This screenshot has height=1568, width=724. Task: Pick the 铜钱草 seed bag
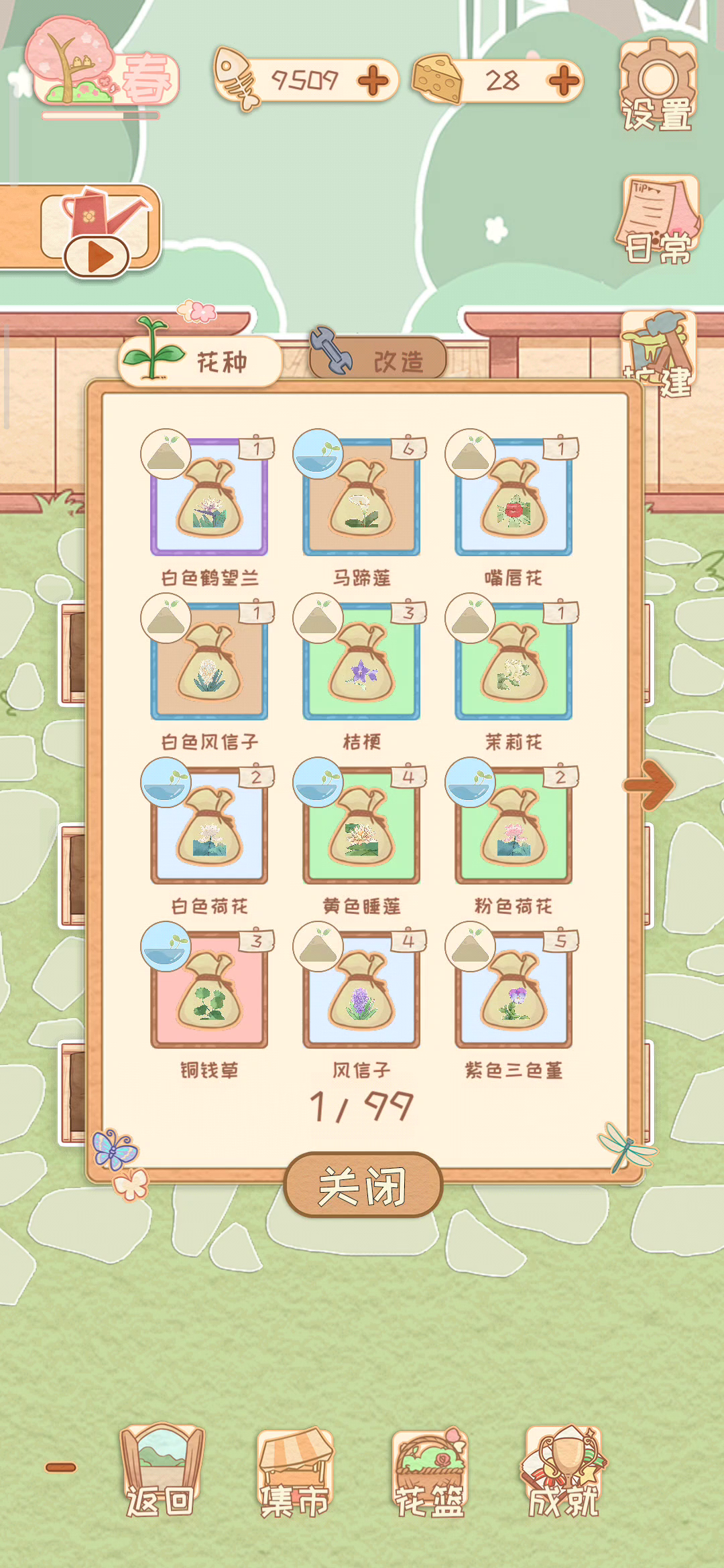209,990
